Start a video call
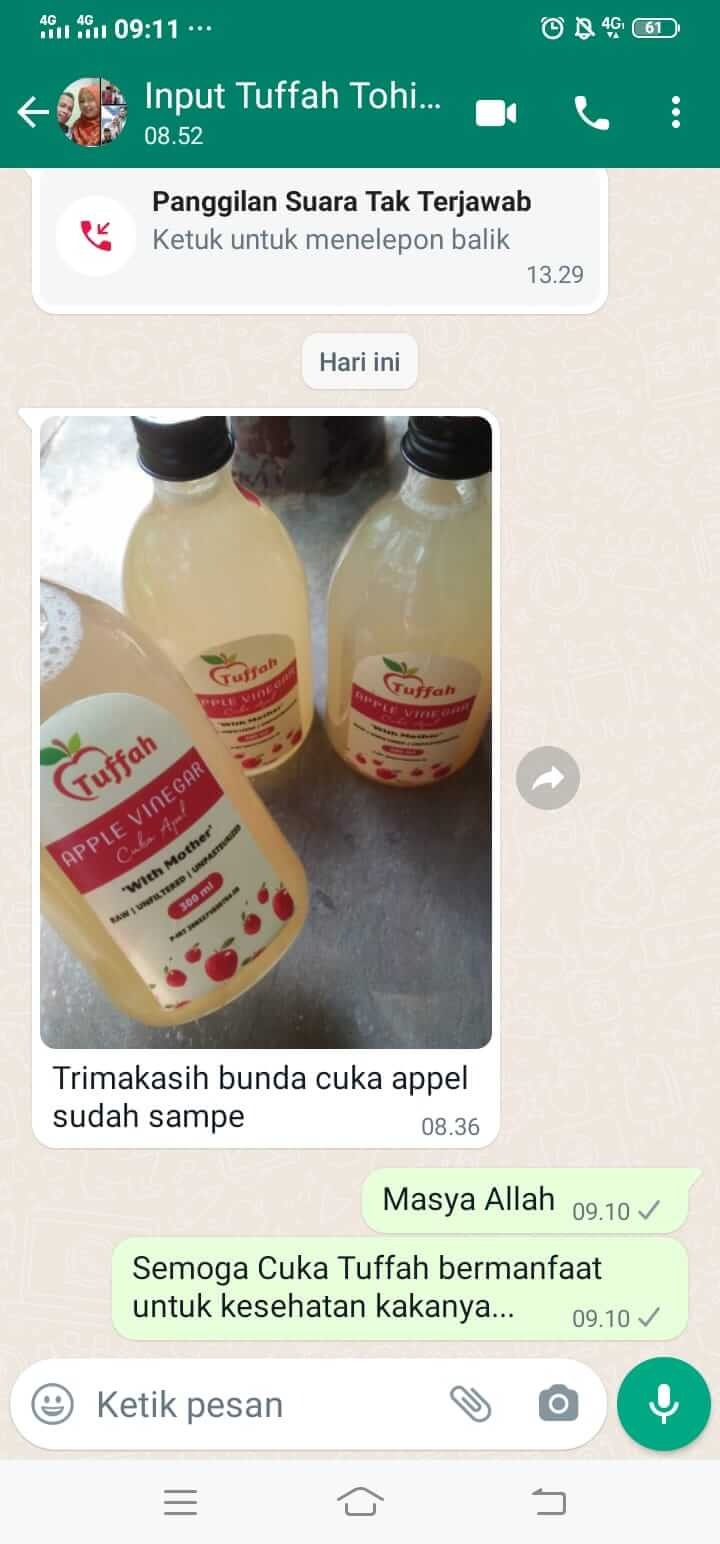 click(x=496, y=113)
